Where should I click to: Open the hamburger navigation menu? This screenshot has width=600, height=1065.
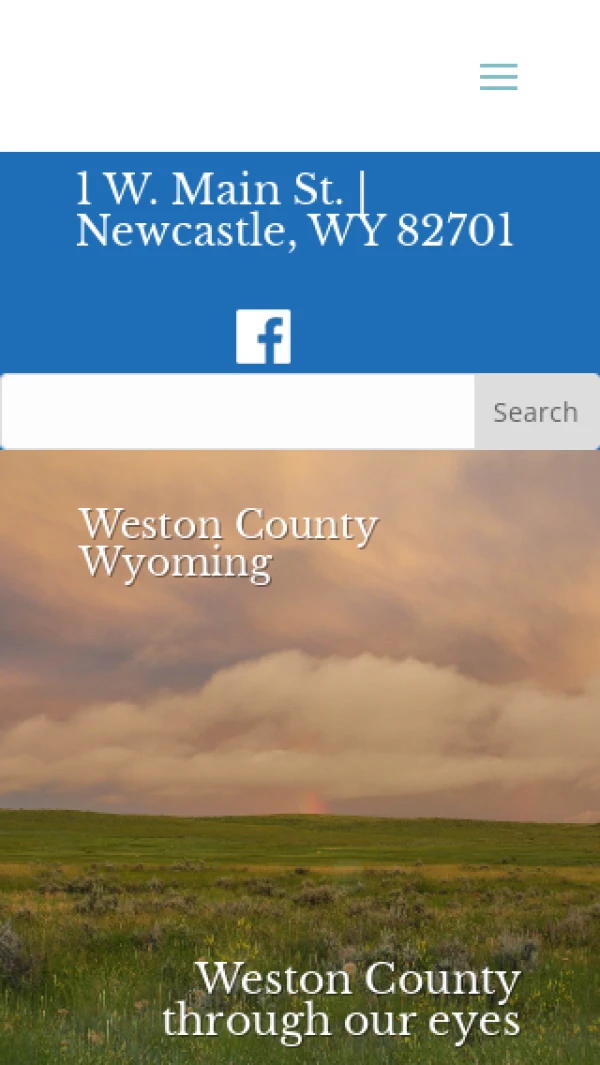(498, 77)
